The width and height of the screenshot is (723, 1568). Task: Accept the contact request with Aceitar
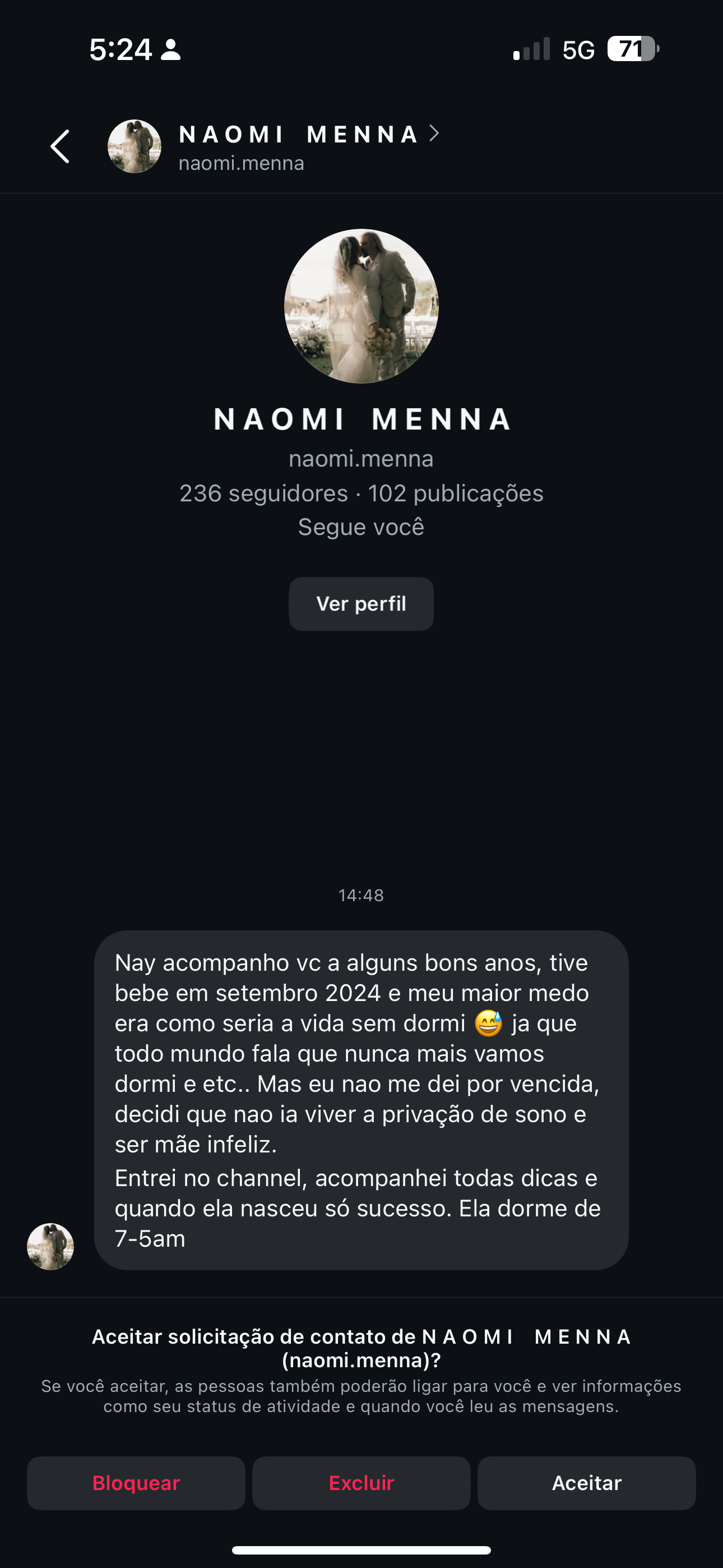(586, 1483)
